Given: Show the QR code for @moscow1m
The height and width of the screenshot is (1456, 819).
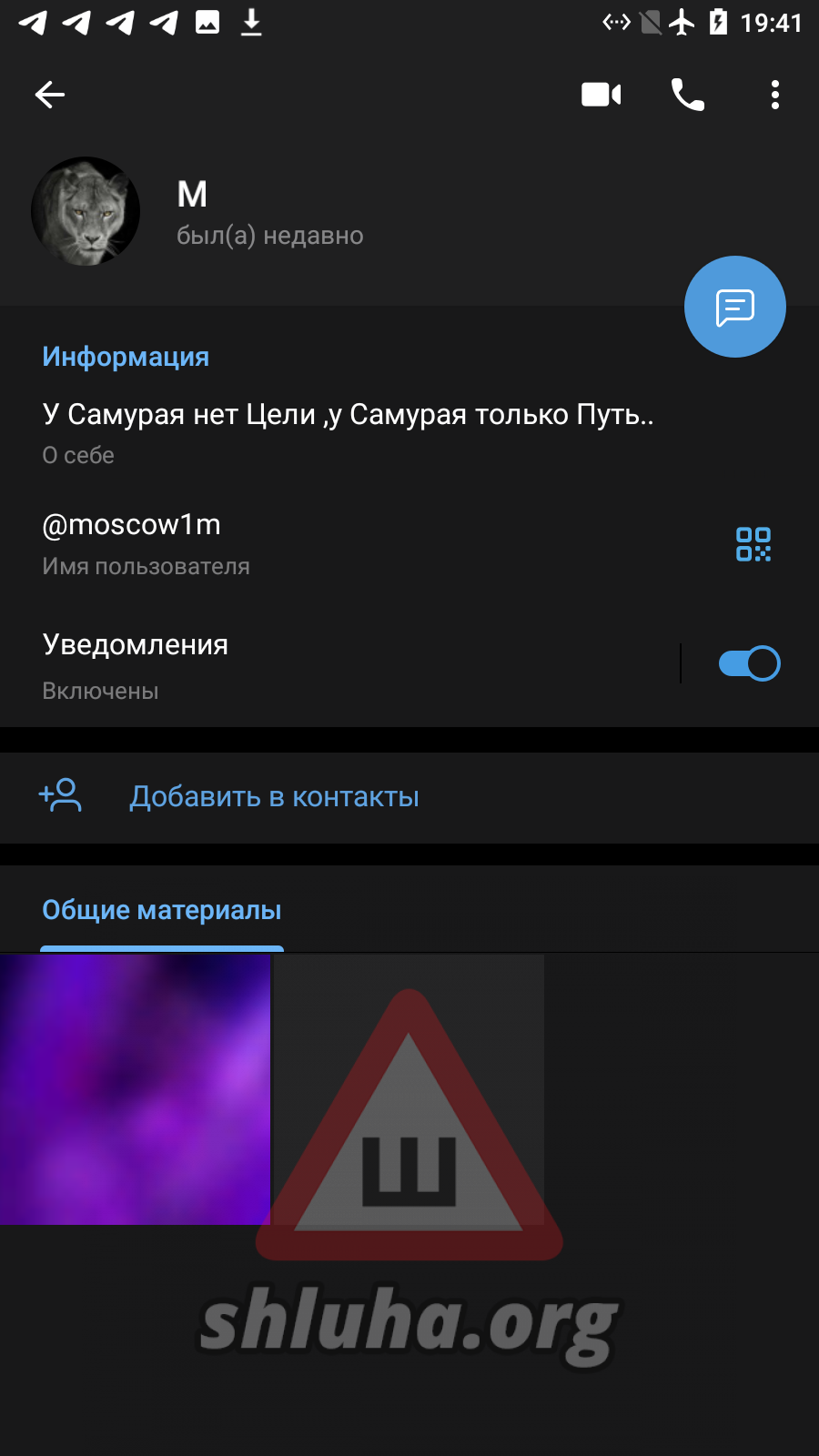Looking at the screenshot, I should coord(753,544).
